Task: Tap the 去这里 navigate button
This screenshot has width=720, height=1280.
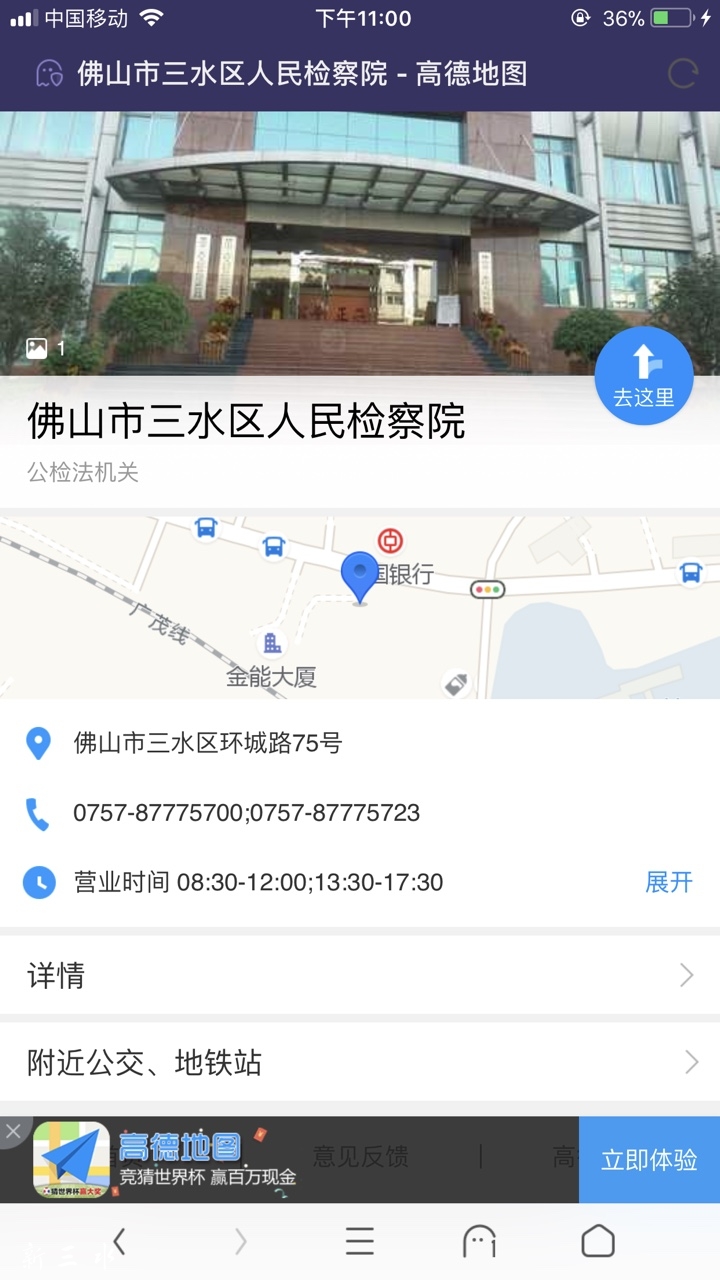Action: [644, 375]
